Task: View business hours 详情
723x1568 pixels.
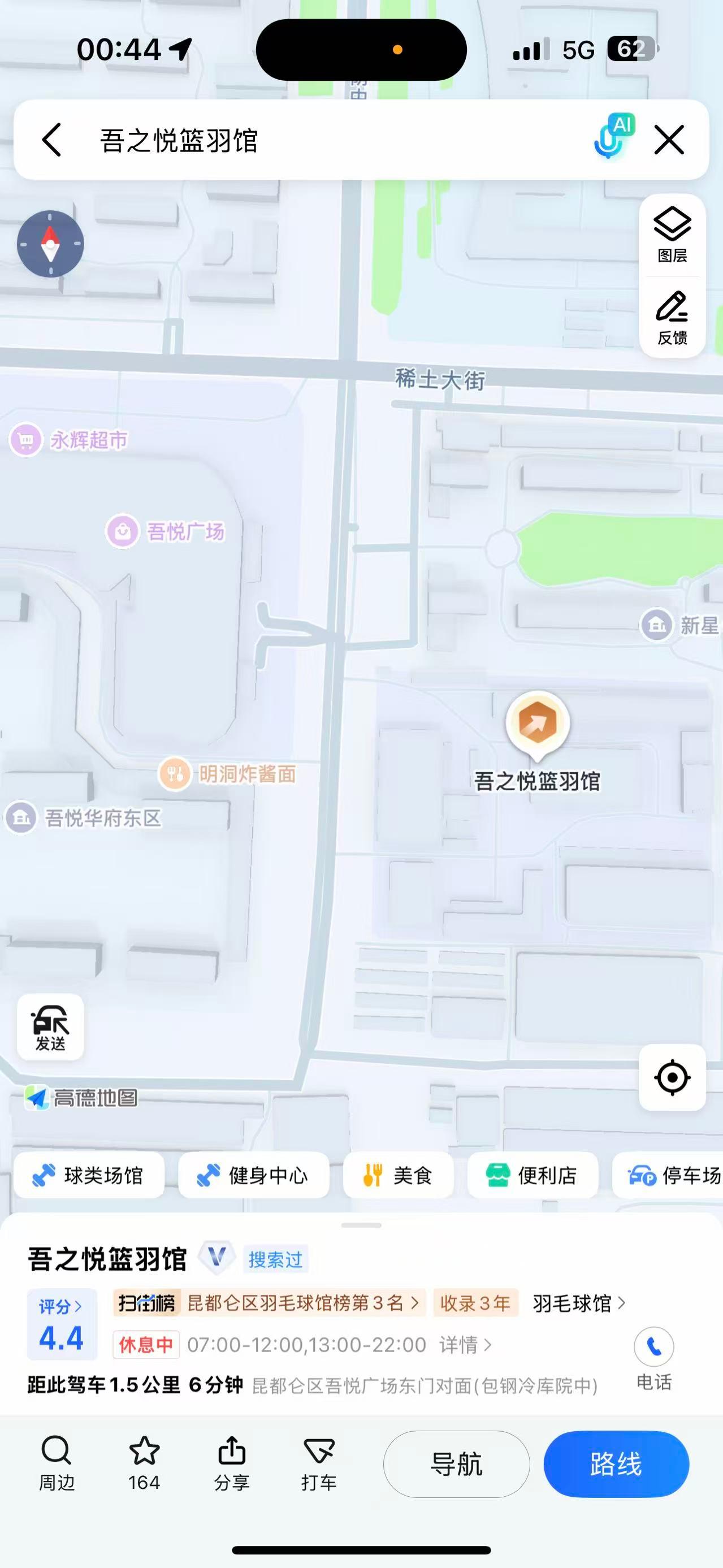Action: (x=465, y=1345)
